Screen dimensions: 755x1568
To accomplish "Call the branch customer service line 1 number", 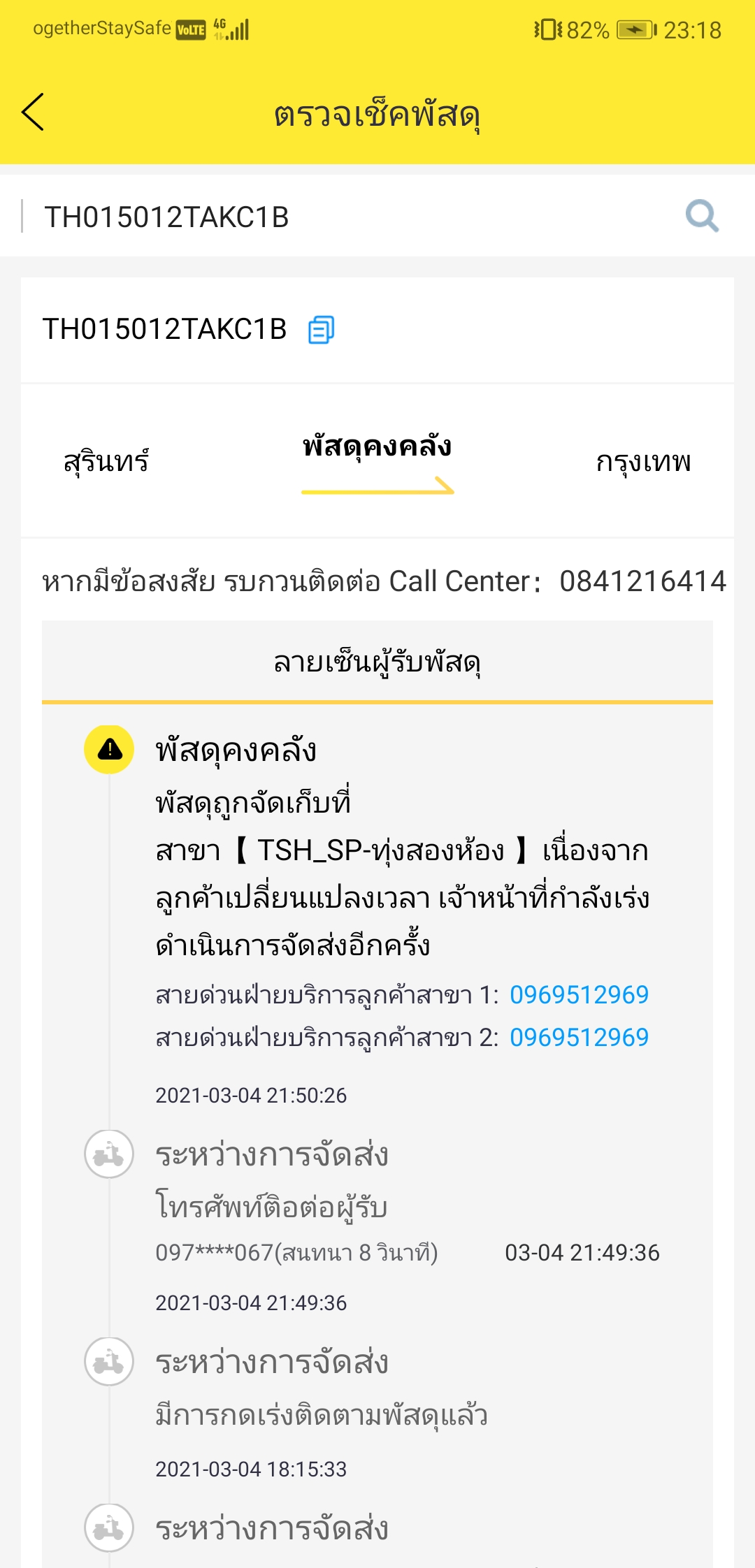I will [579, 994].
